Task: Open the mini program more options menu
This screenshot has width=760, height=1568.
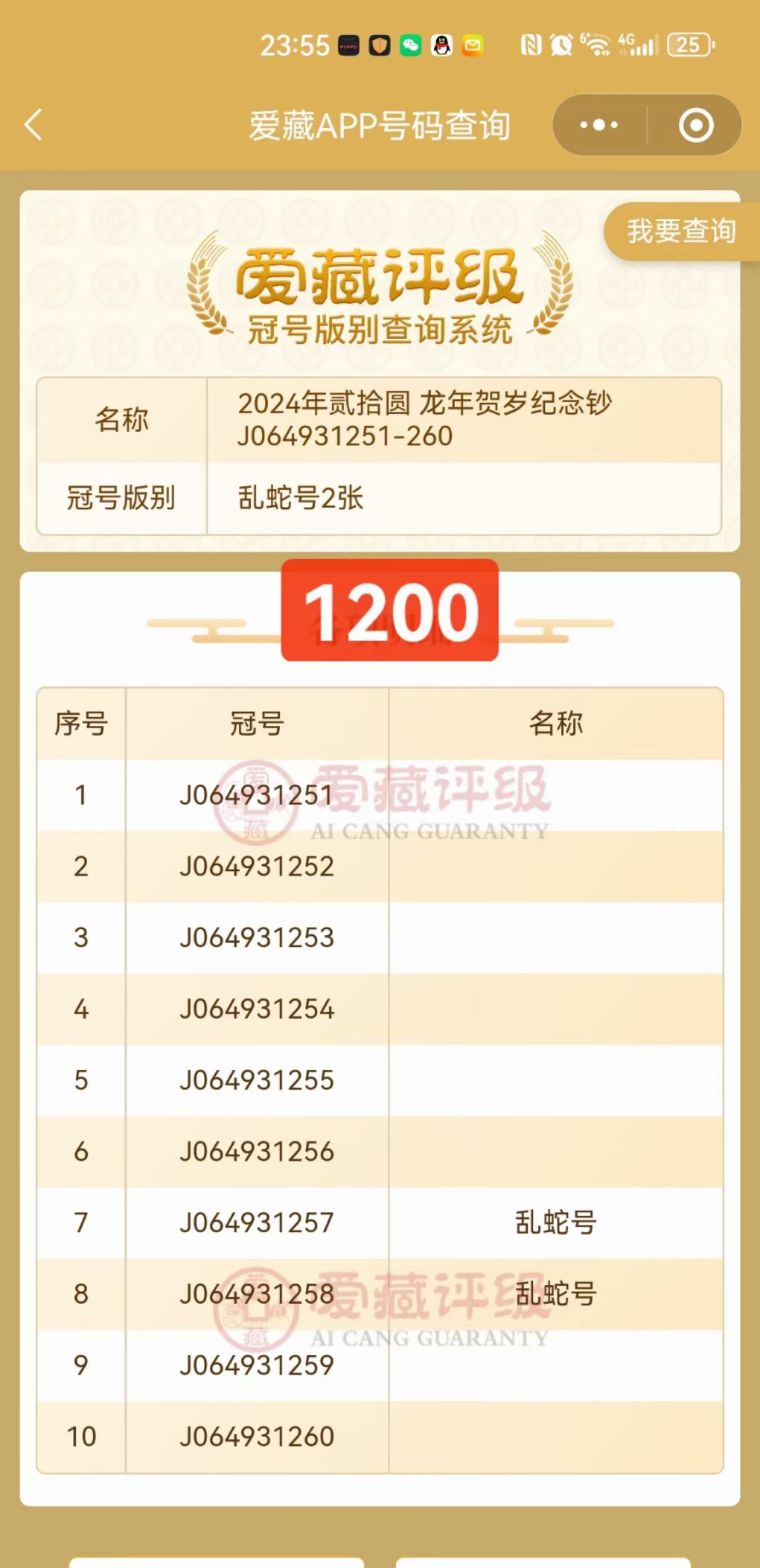Action: [599, 125]
